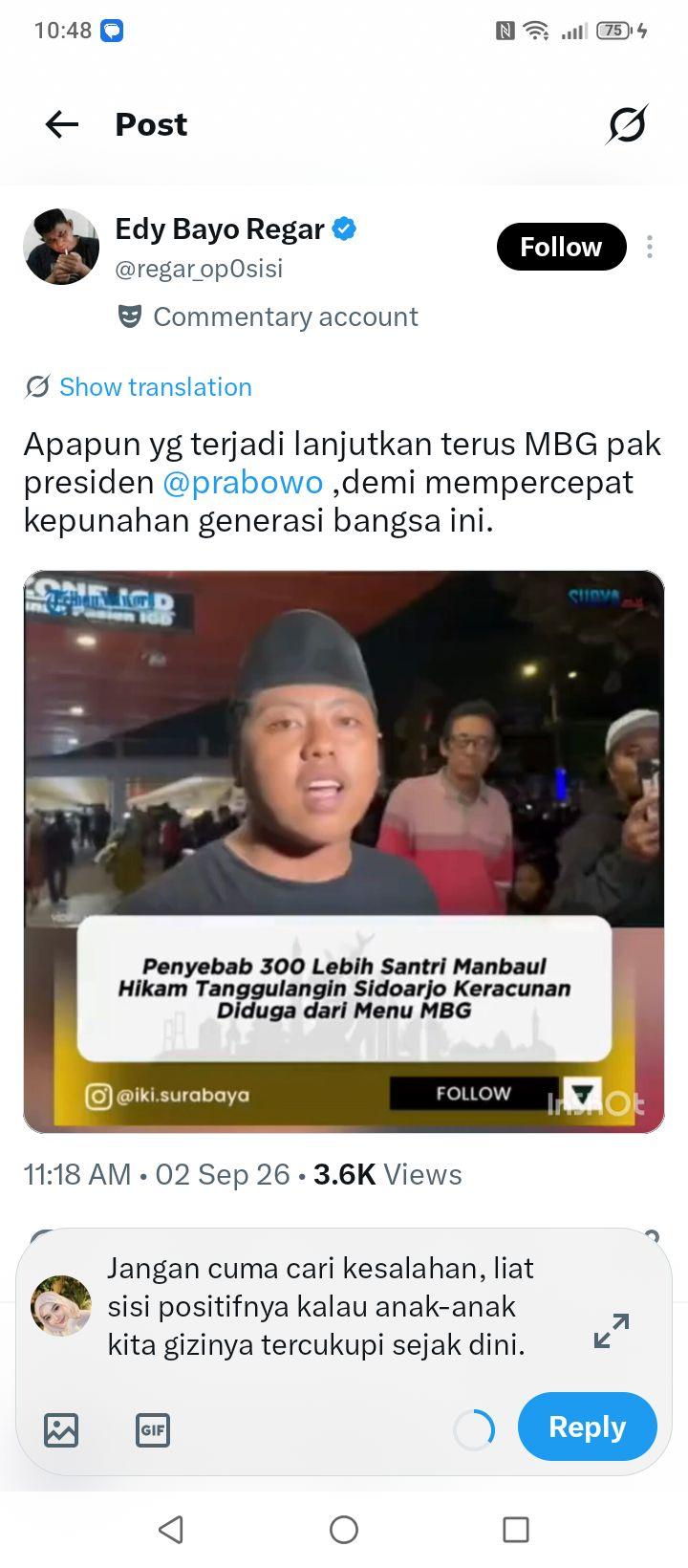Screen dimensions: 688x1568
Task: Open the post's three-dot overflow menu
Action: 650,247
